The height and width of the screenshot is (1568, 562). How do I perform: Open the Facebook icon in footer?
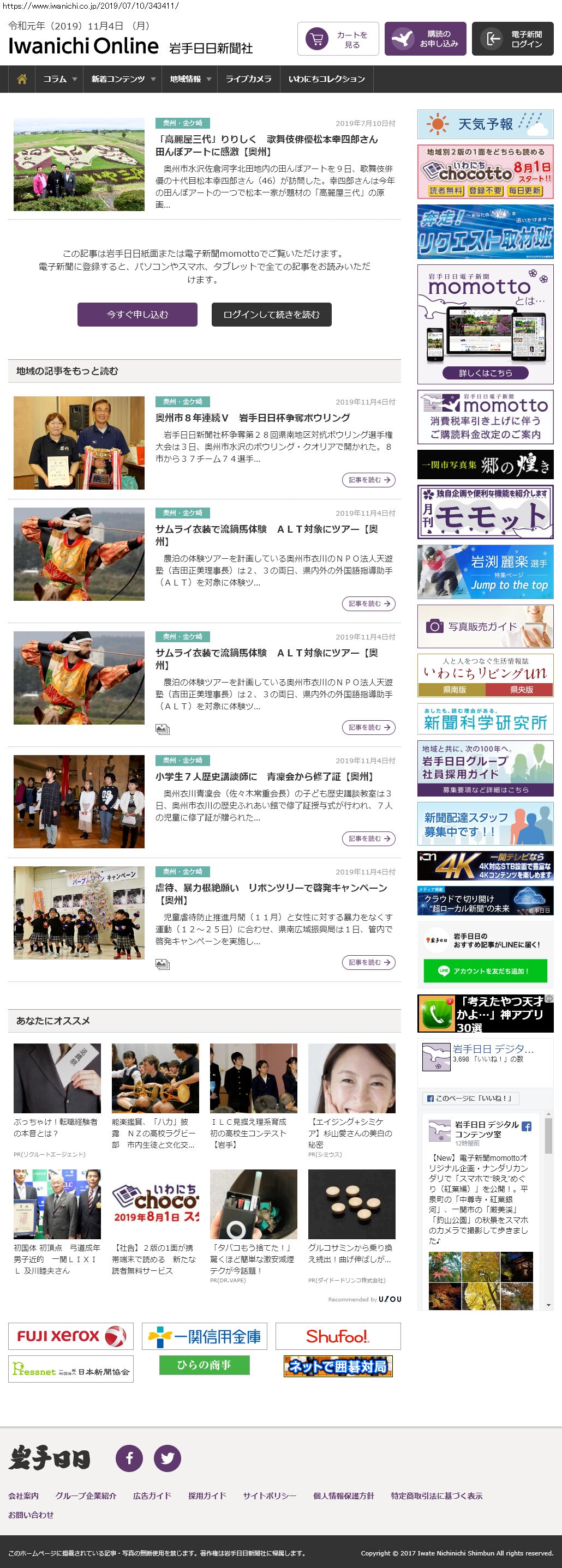click(129, 1458)
